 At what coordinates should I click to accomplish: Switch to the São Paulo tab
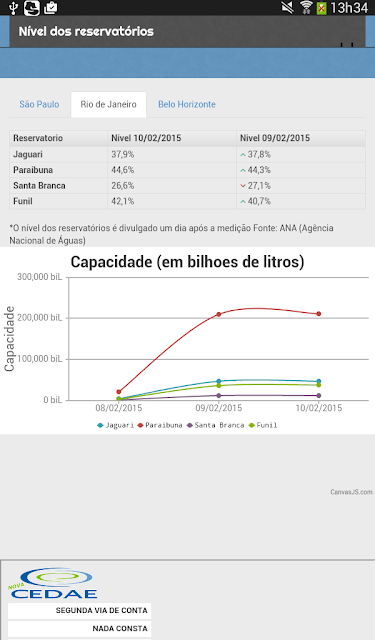pyautogui.click(x=39, y=104)
